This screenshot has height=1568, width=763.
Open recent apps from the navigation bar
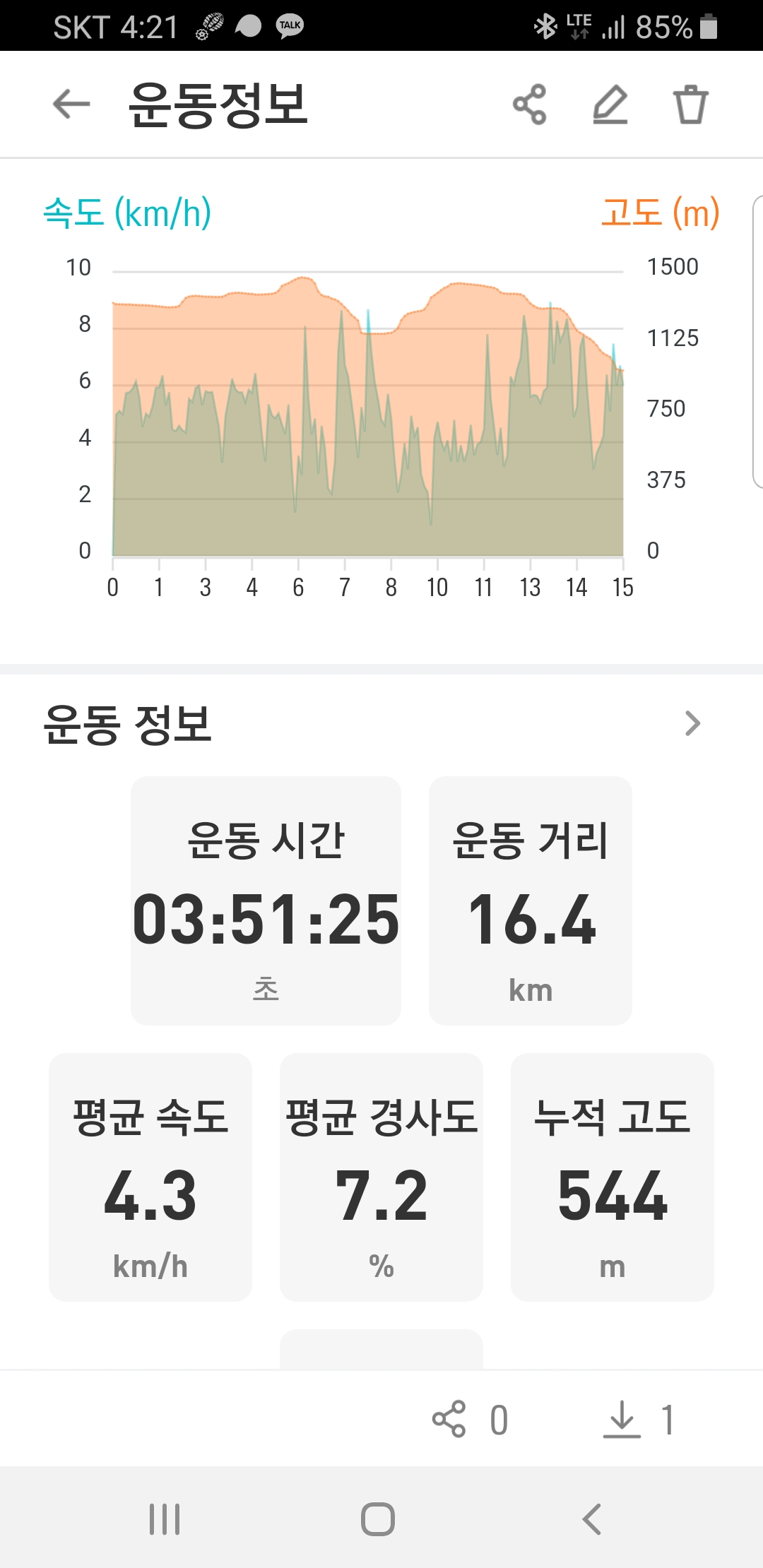click(165, 1519)
